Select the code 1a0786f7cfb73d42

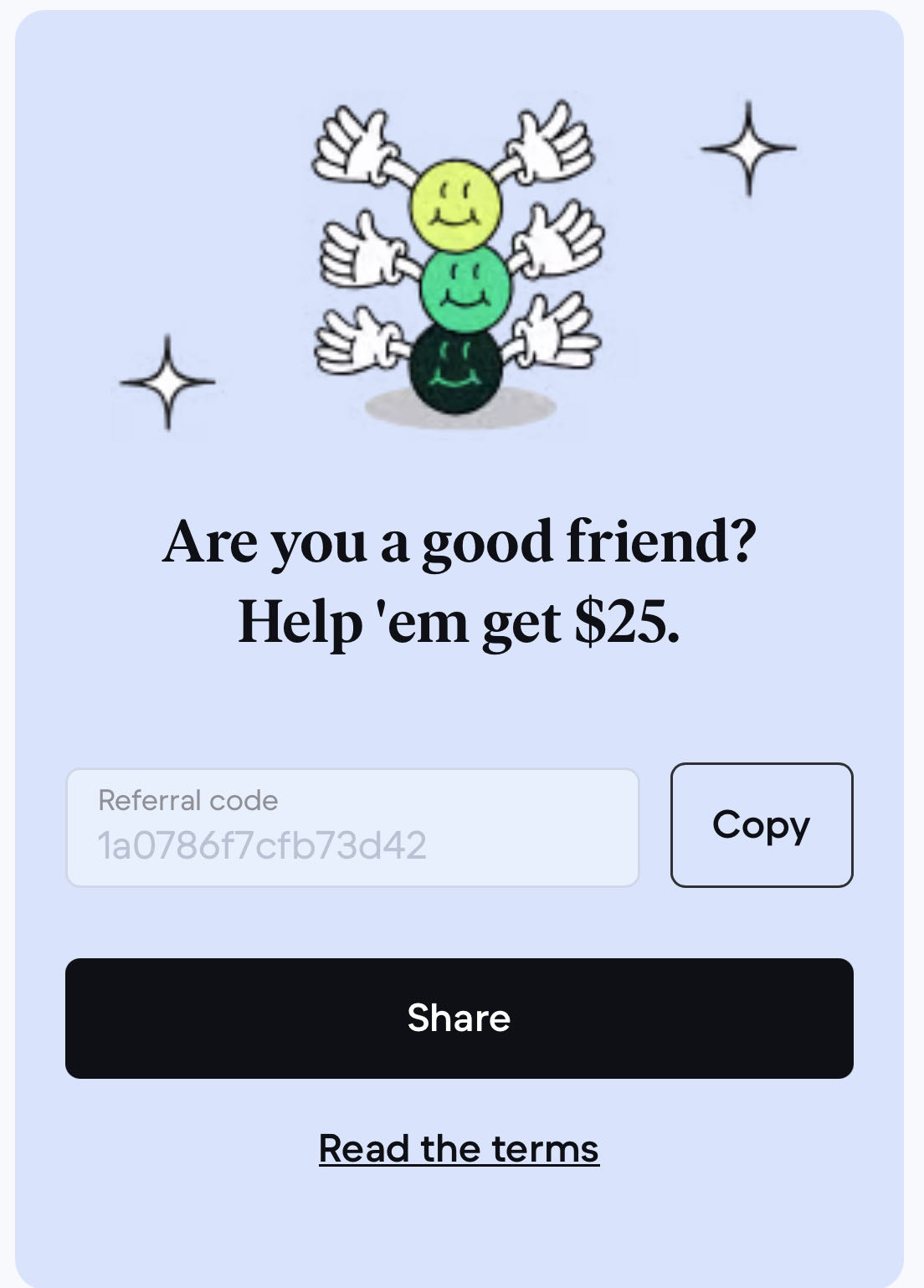[x=262, y=844]
